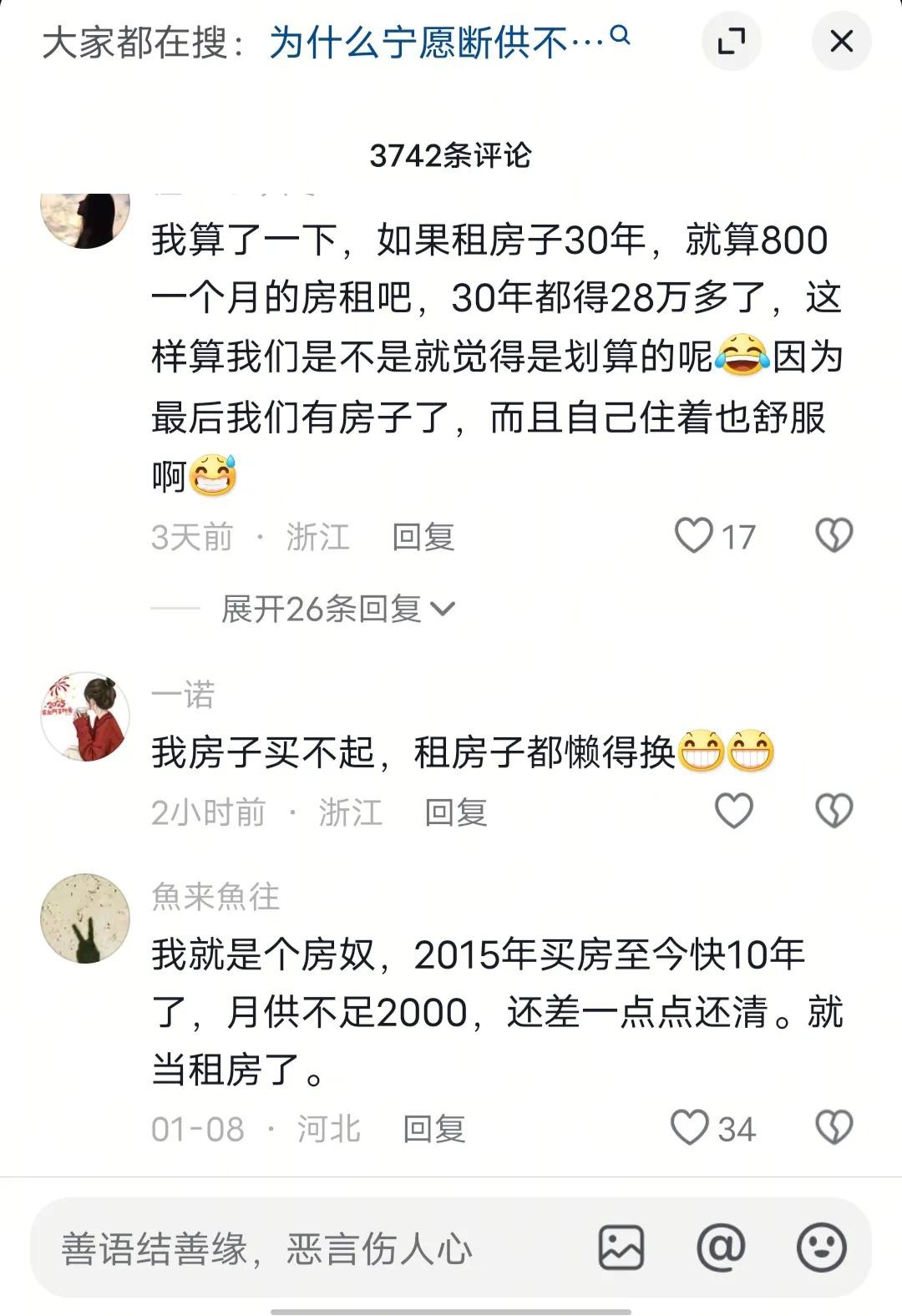Like the comment with 17 likes
Image resolution: width=902 pixels, height=1316 pixels.
pos(695,536)
